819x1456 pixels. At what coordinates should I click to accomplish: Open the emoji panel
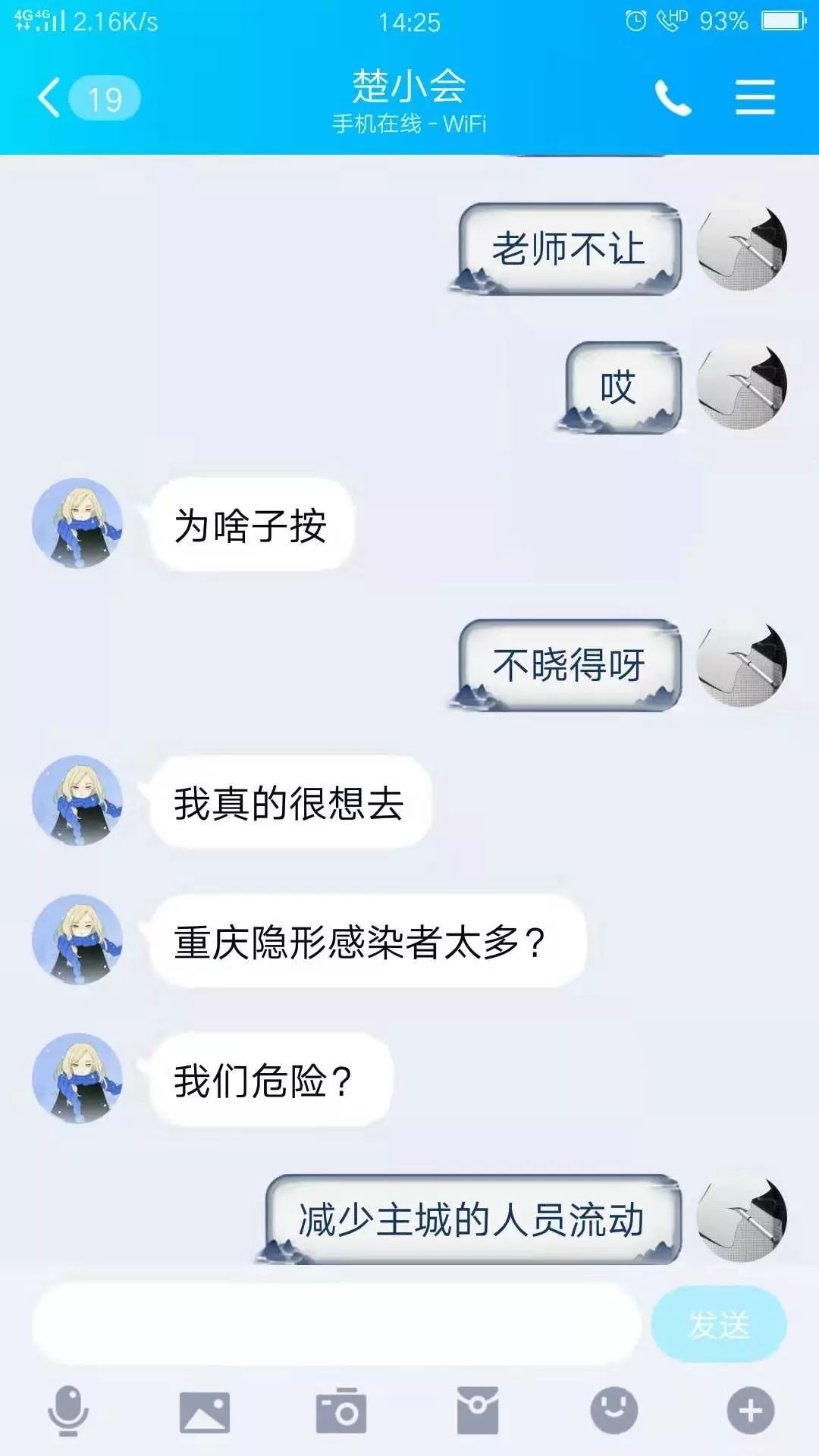[x=613, y=1411]
